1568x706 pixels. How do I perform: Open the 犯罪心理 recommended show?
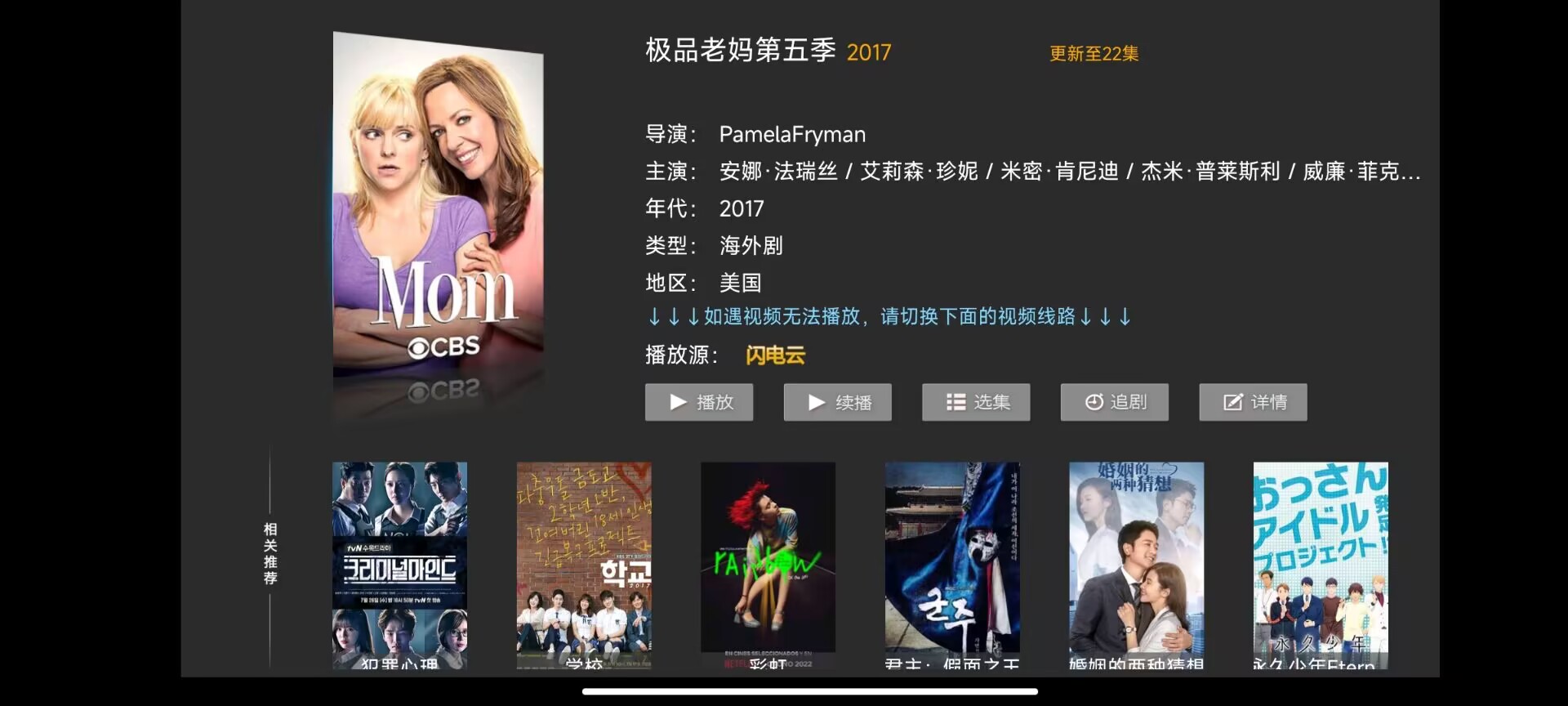[x=400, y=564]
